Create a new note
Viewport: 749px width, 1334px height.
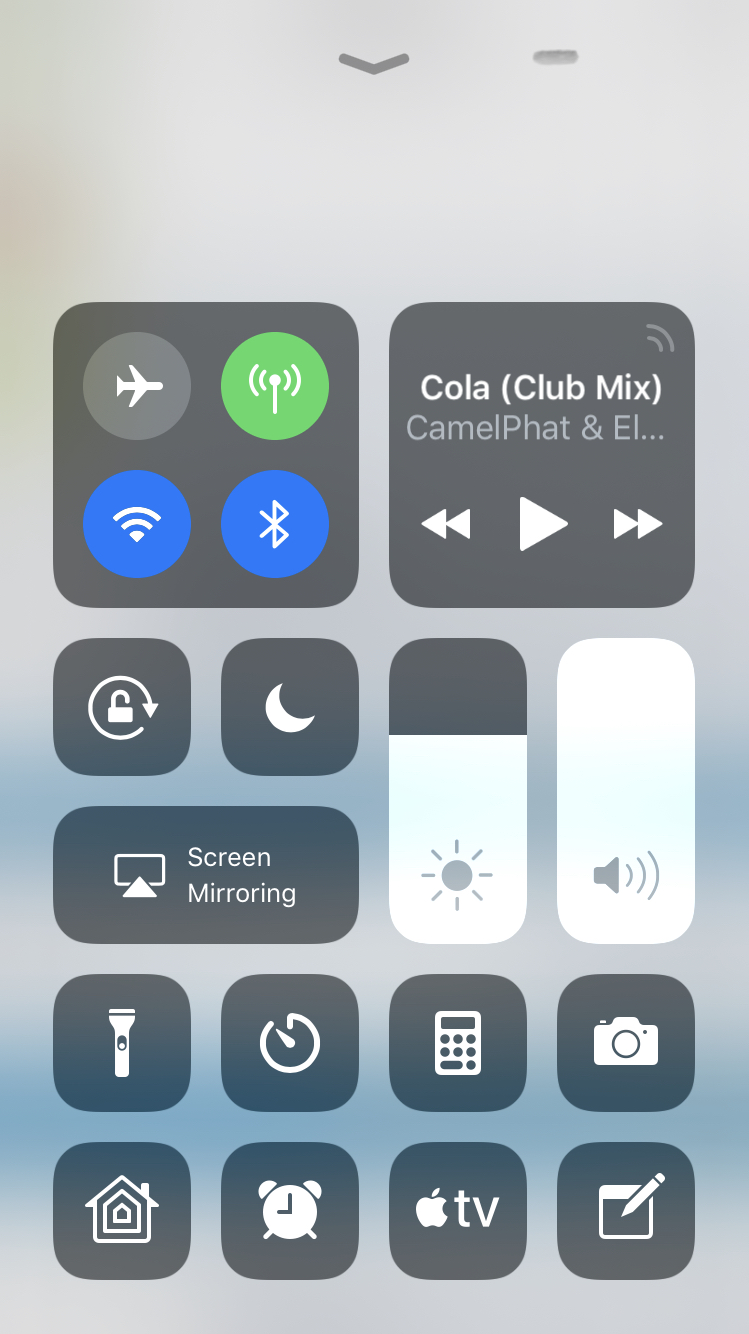pos(626,1211)
